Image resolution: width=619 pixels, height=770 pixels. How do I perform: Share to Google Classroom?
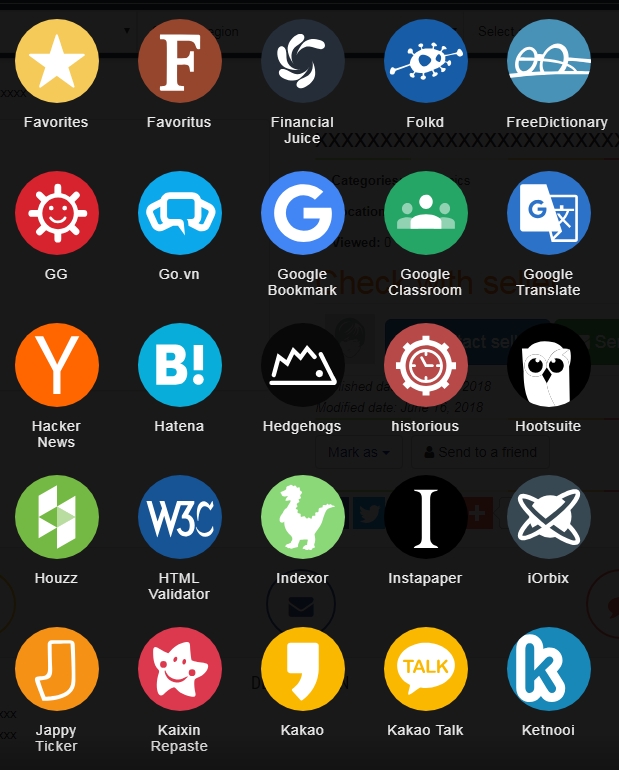click(x=426, y=213)
